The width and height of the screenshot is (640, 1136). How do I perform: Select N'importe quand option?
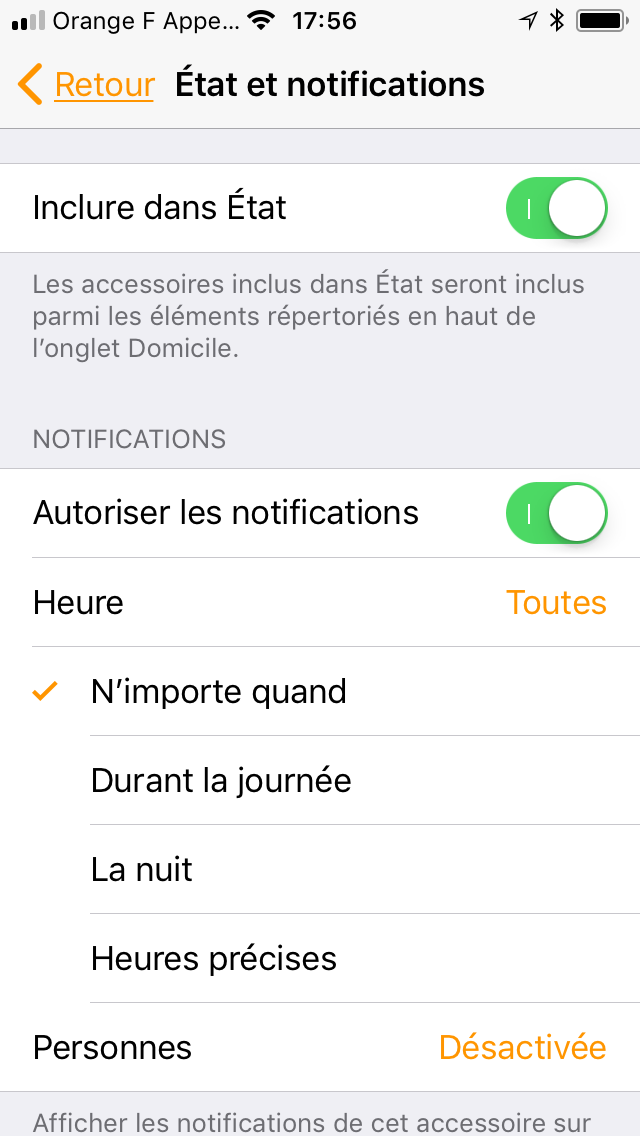[320, 691]
